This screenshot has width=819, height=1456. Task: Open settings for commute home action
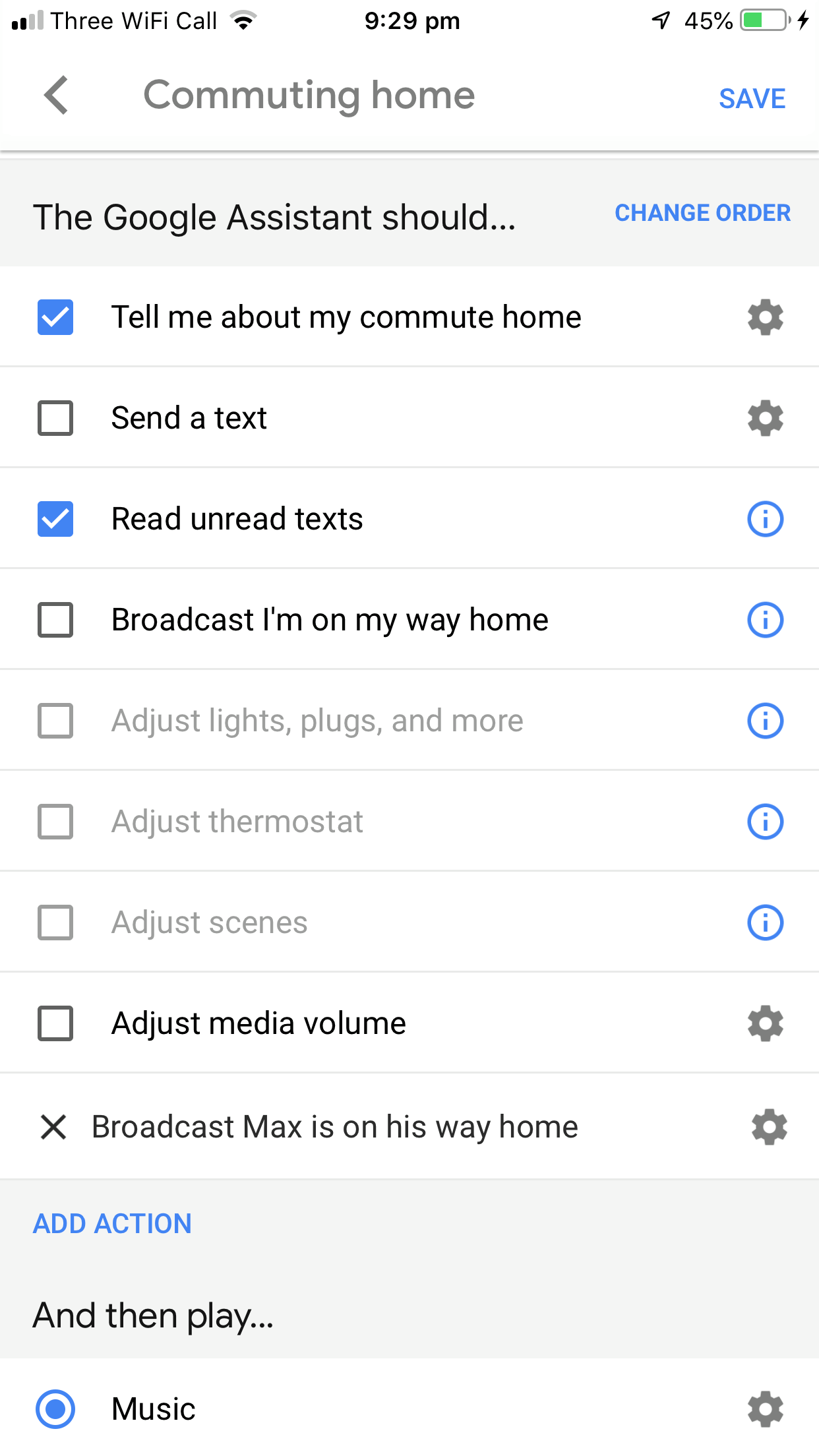pos(766,317)
